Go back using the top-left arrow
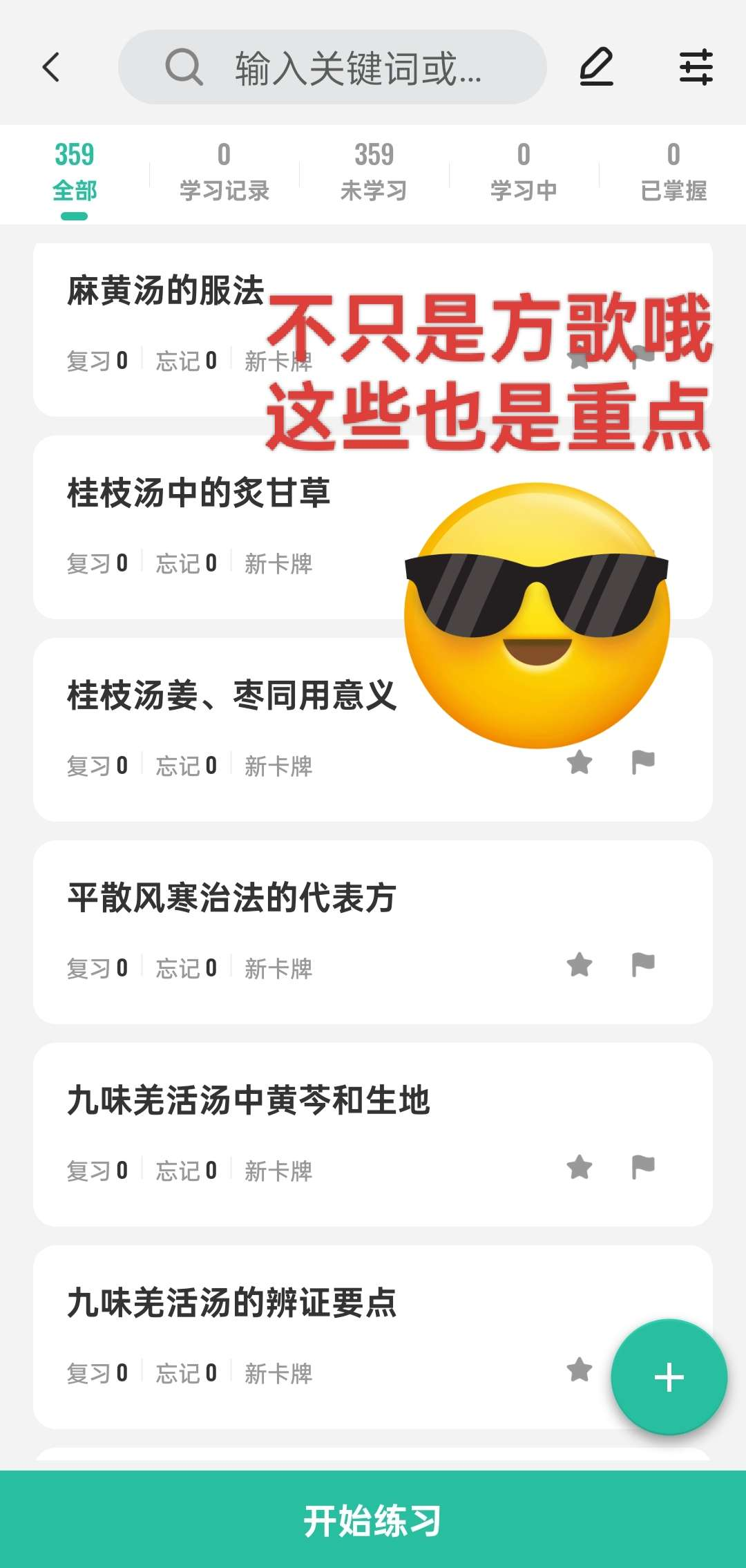The height and width of the screenshot is (1568, 746). click(x=51, y=67)
